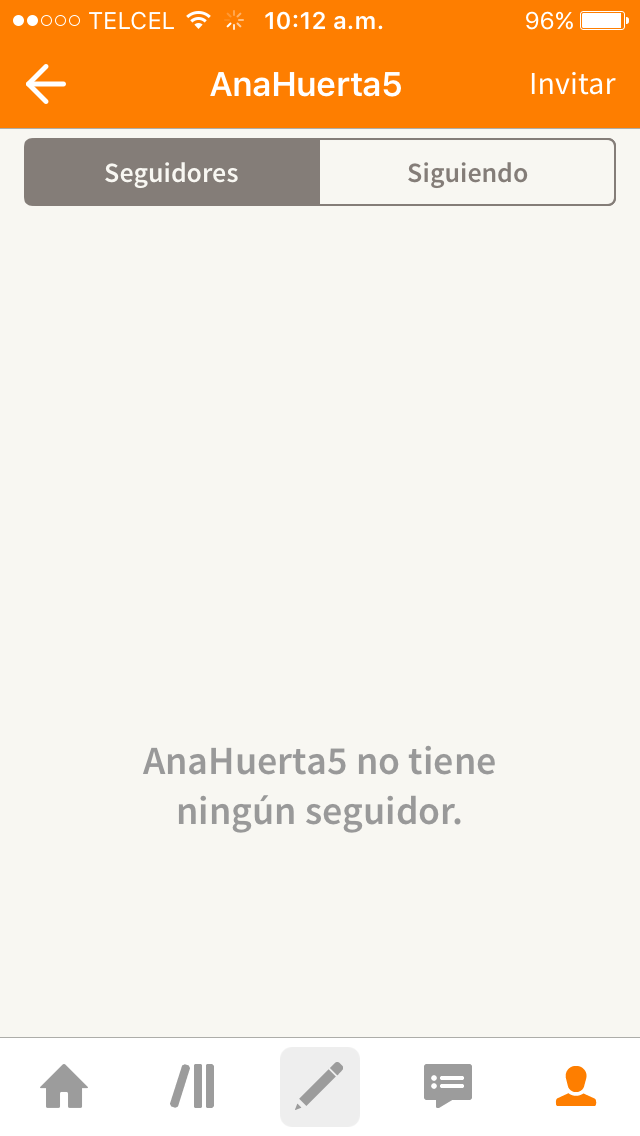The width and height of the screenshot is (640, 1136).
Task: Open the profile person tab
Action: point(576,1086)
